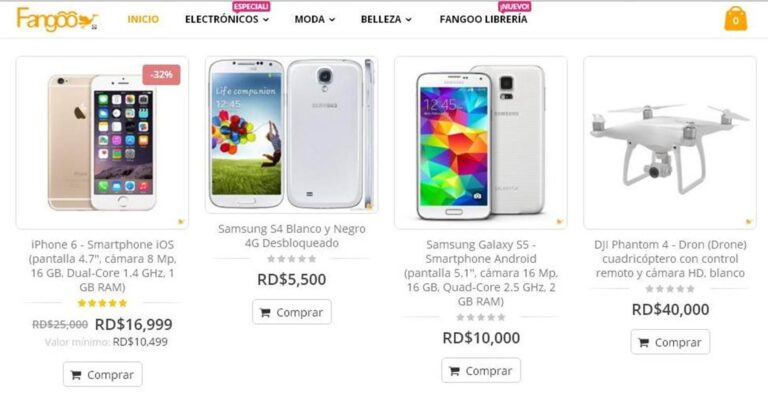Open the shopping cart icon

(735, 19)
